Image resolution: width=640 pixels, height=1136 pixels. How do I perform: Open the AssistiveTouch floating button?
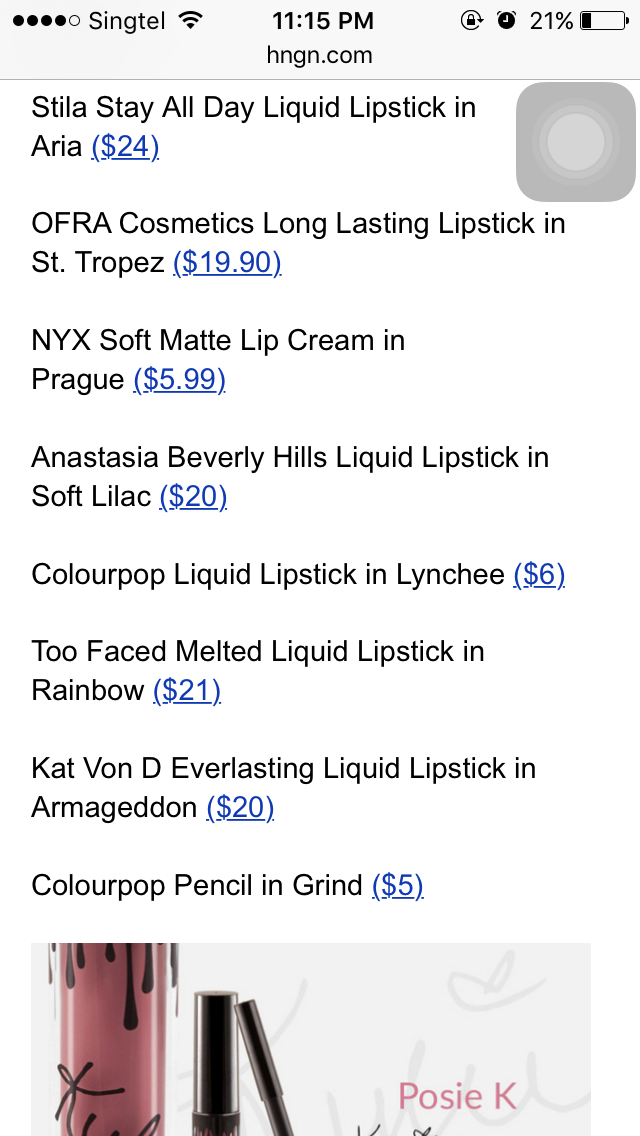click(x=576, y=142)
